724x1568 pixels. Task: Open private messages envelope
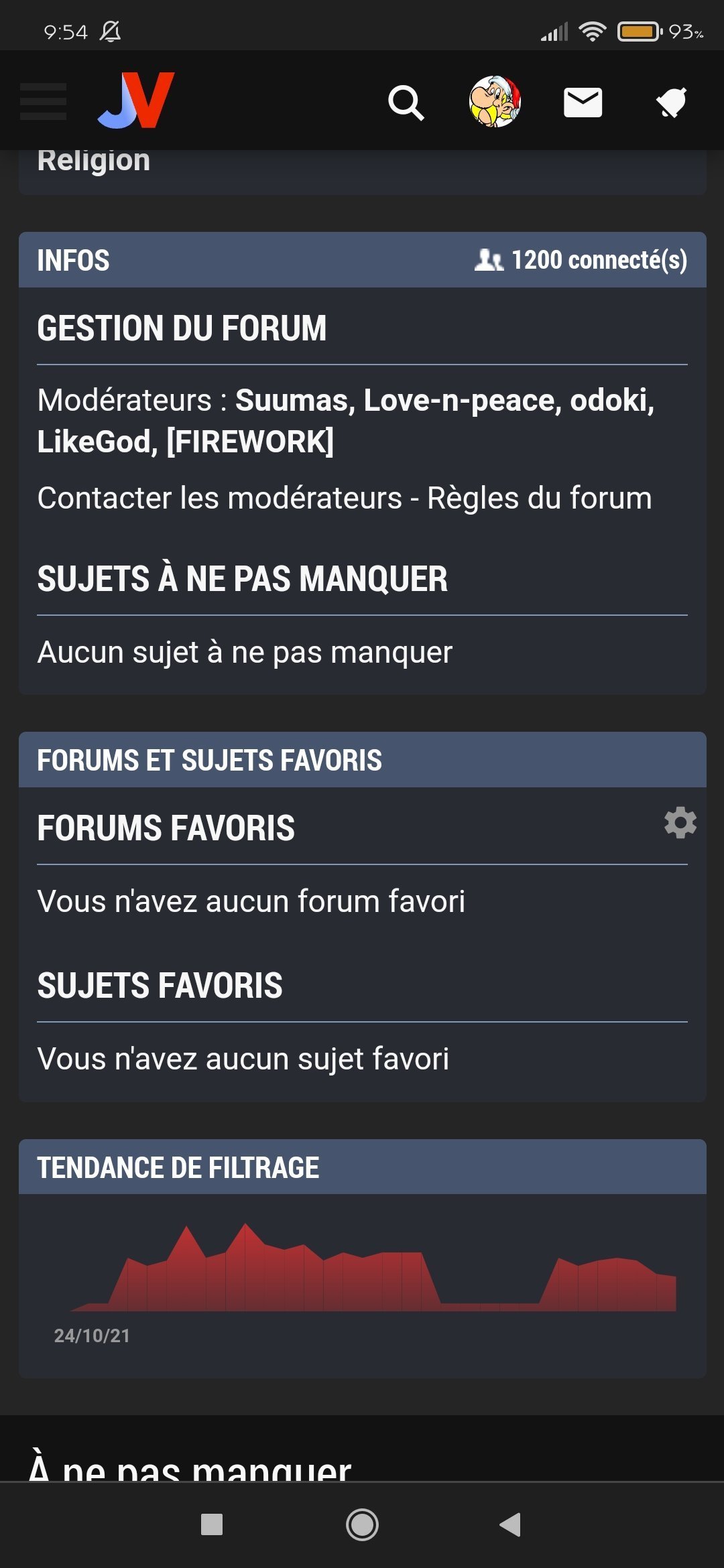tap(583, 103)
